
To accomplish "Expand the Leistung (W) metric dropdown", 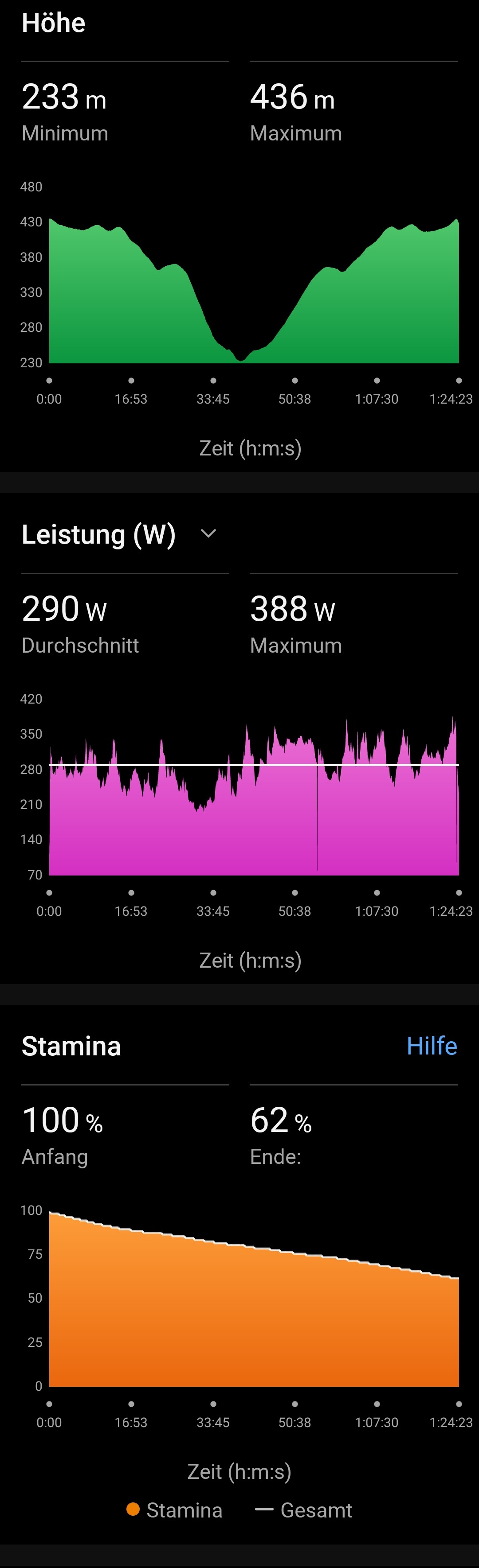I will [208, 534].
